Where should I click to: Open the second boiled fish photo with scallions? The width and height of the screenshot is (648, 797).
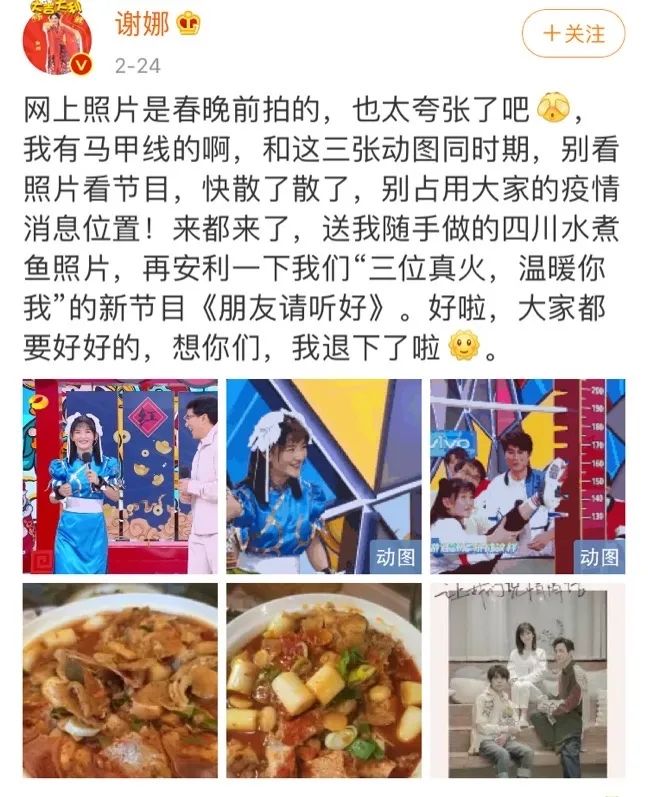coord(323,680)
